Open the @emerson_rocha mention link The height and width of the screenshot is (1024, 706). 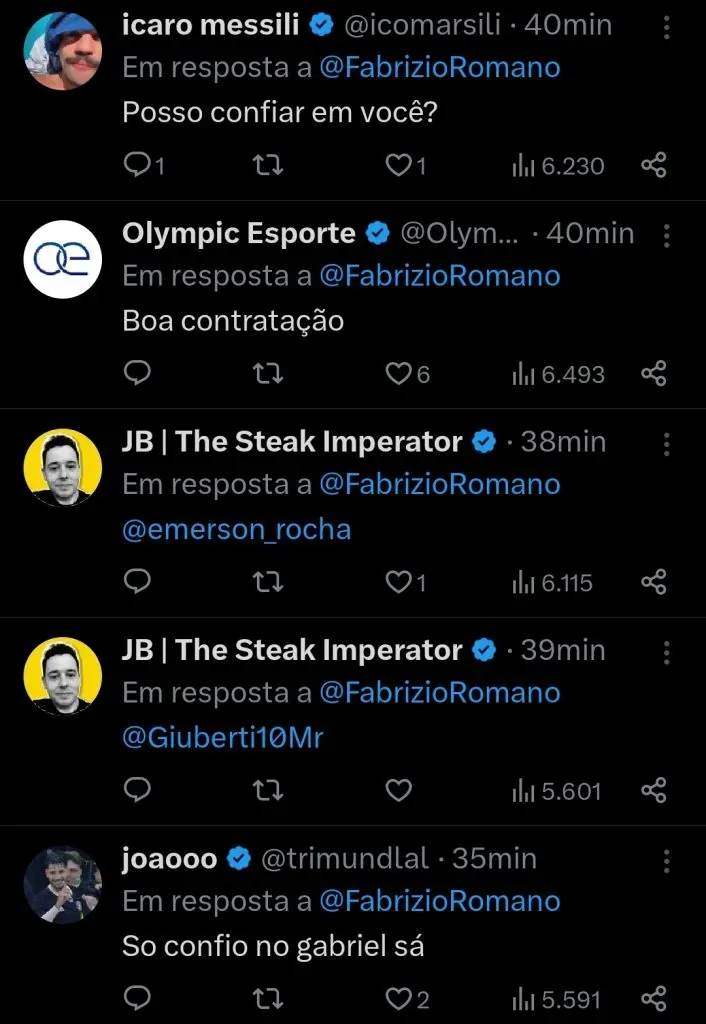[236, 529]
